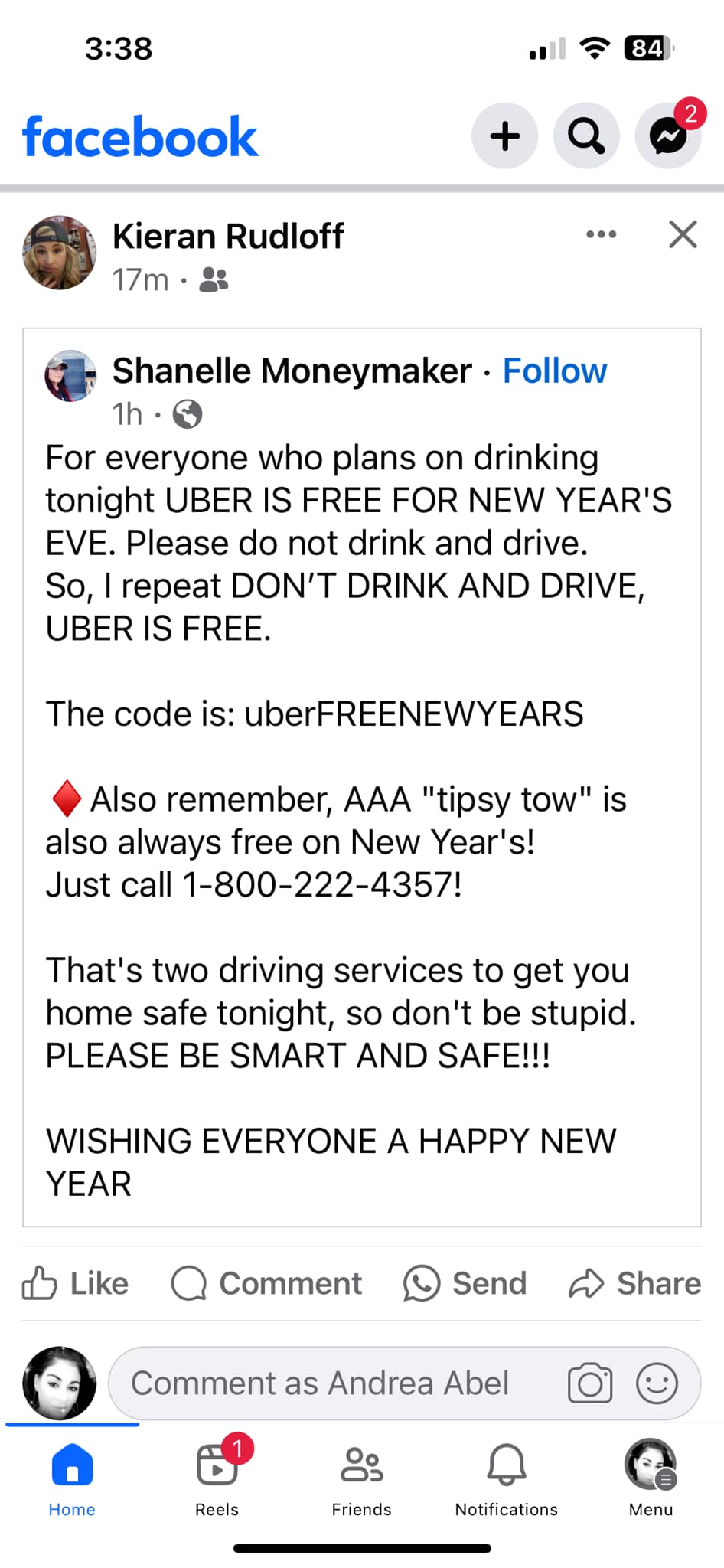This screenshot has width=724, height=1568.
Task: Hide Kieran Rudloff's post with the X
Action: coord(683,234)
